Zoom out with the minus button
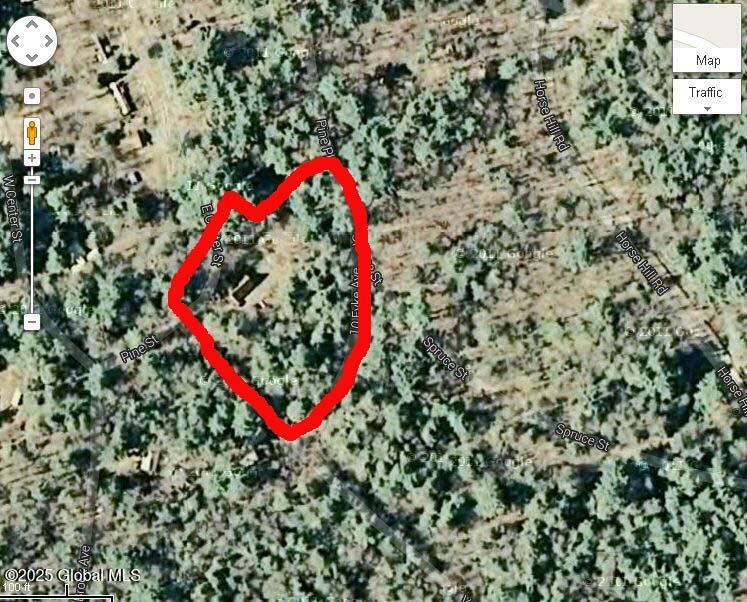 (x=32, y=322)
